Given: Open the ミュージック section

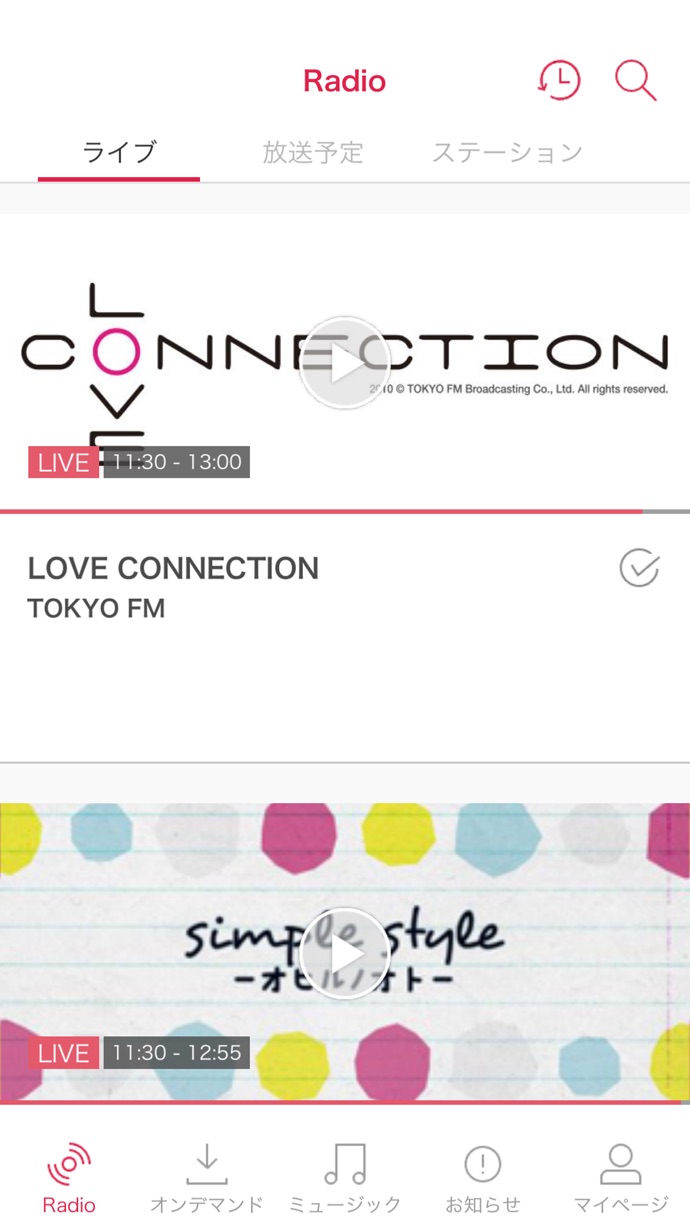Looking at the screenshot, I should coord(345,1178).
